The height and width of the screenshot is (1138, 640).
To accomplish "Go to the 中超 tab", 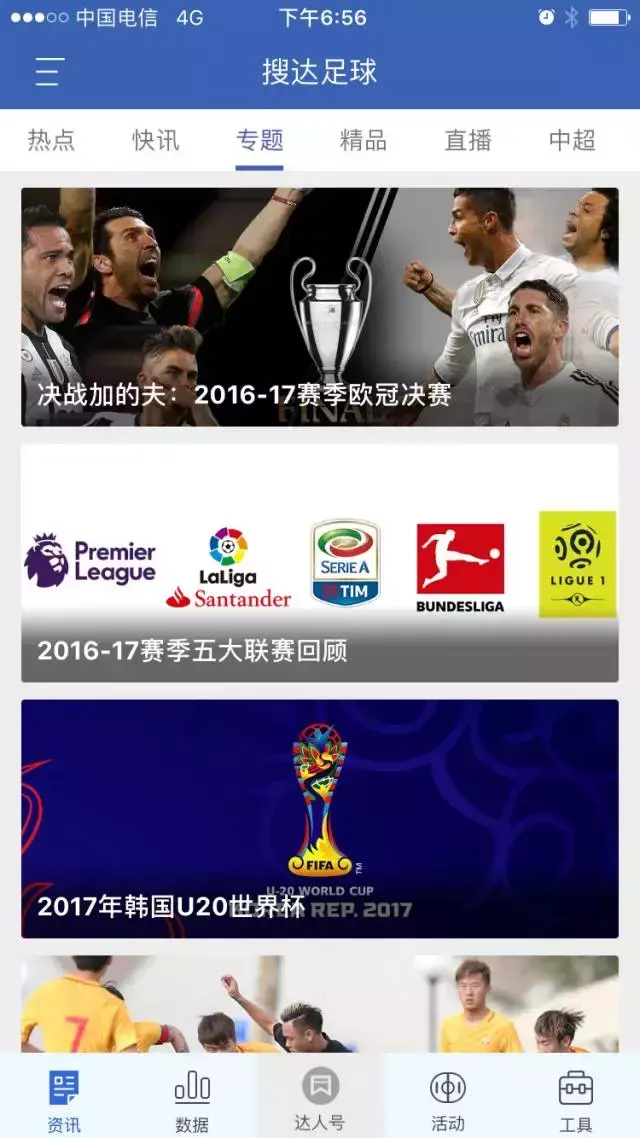I will 572,140.
